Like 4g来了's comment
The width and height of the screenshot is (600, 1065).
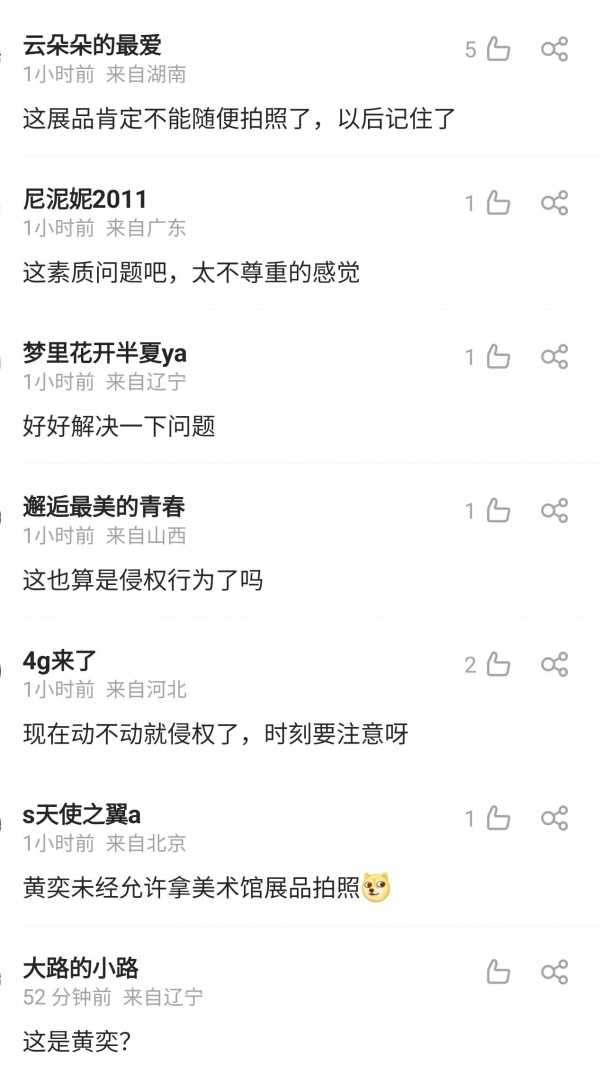pyautogui.click(x=498, y=664)
